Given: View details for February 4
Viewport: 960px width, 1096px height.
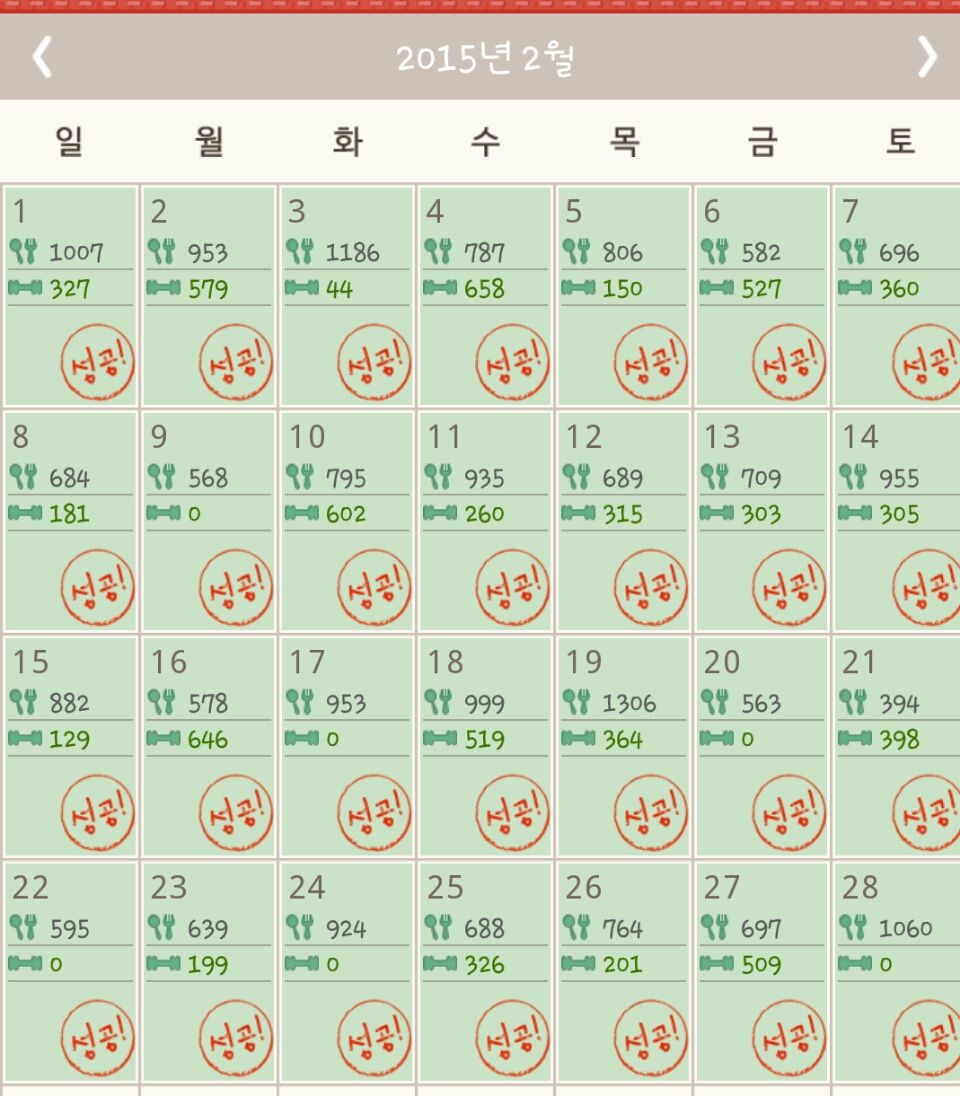Looking at the screenshot, I should coord(484,296).
